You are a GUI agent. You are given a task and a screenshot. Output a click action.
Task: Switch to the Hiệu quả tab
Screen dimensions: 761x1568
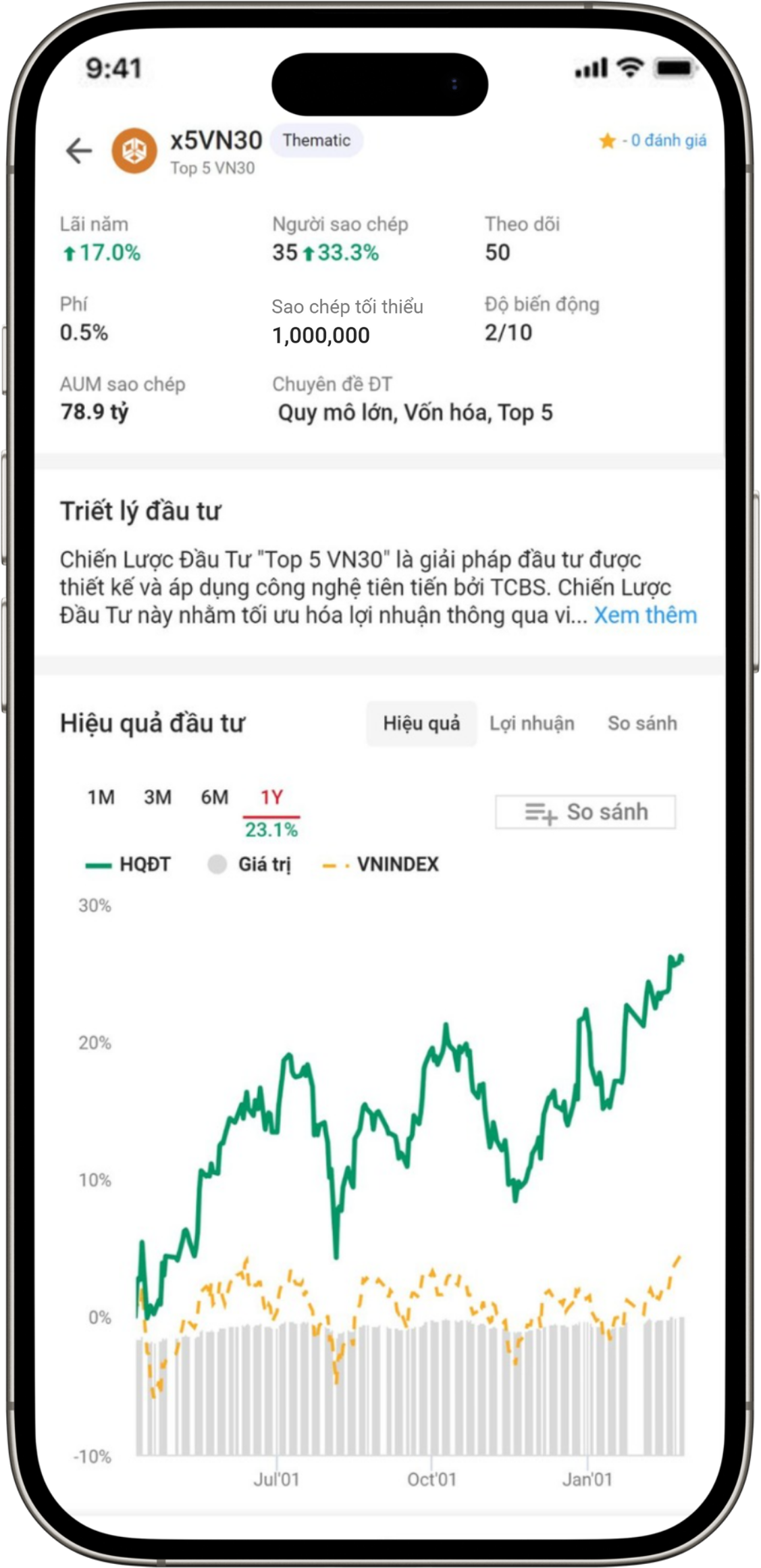tap(421, 724)
